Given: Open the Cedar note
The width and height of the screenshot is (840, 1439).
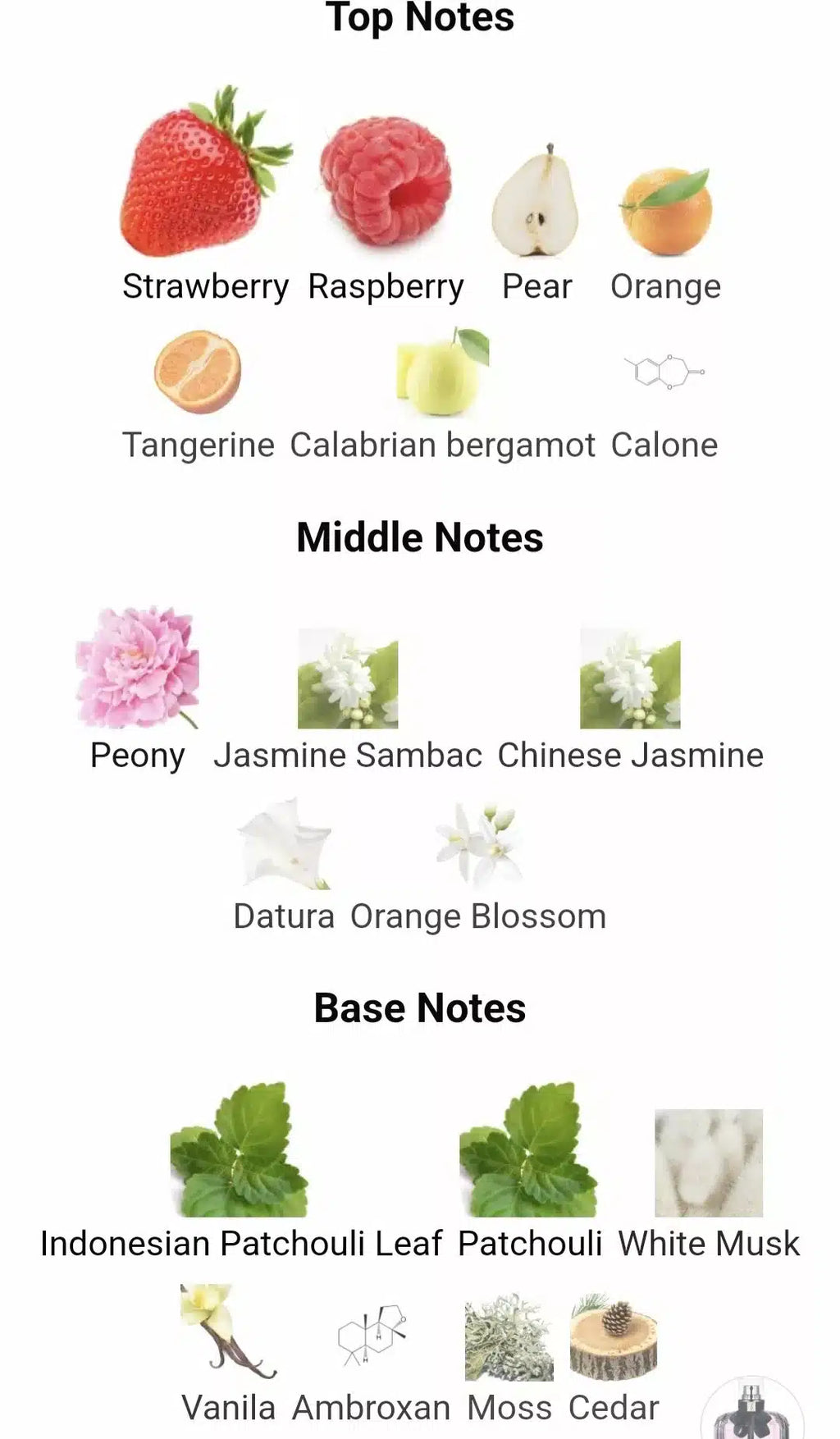Looking at the screenshot, I should pyautogui.click(x=614, y=1337).
